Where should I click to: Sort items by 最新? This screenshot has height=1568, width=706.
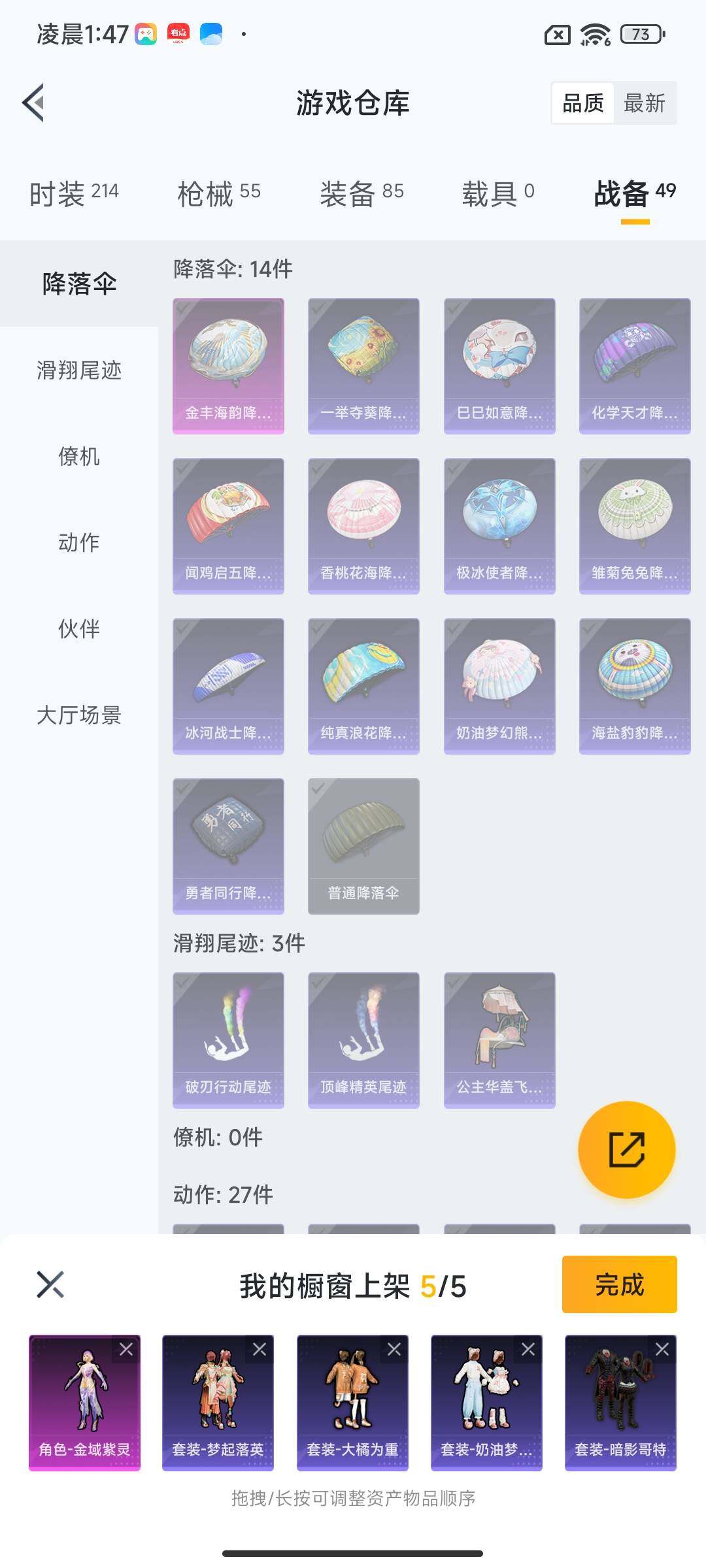pyautogui.click(x=644, y=103)
